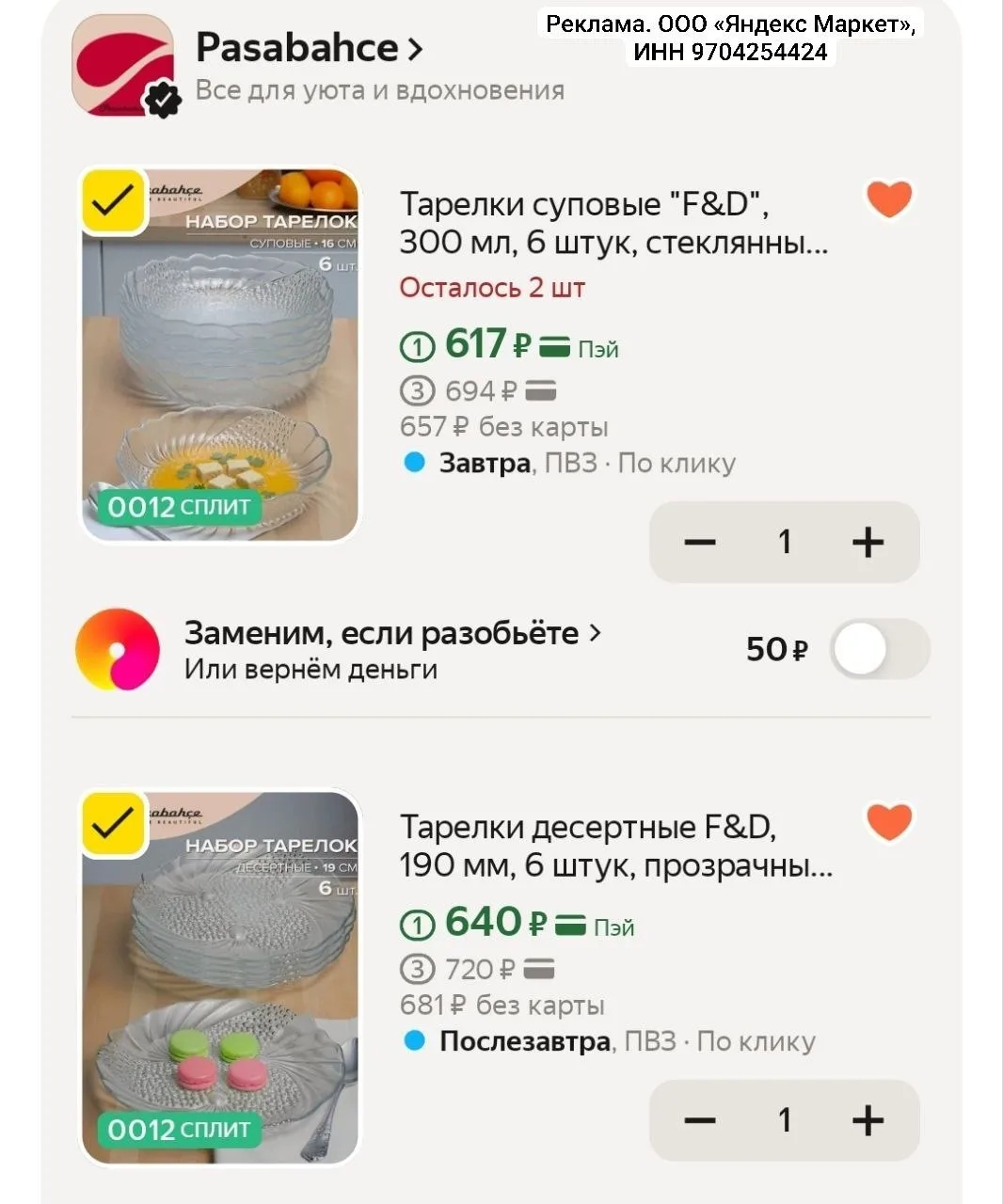Image resolution: width=1003 pixels, height=1204 pixels.
Task: Decrease quantity of the soup plates
Action: pos(700,542)
